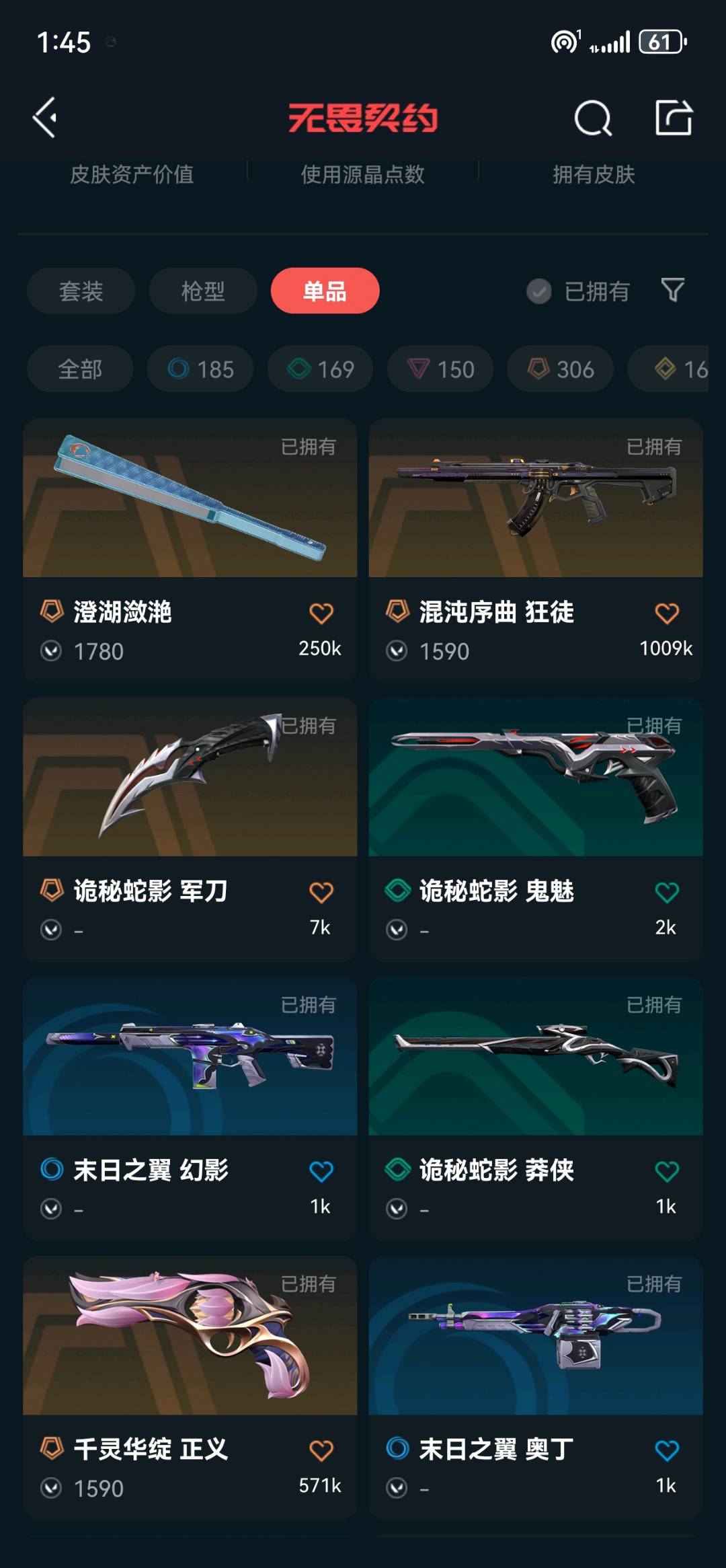Go back using the arrow at top left

(x=44, y=118)
